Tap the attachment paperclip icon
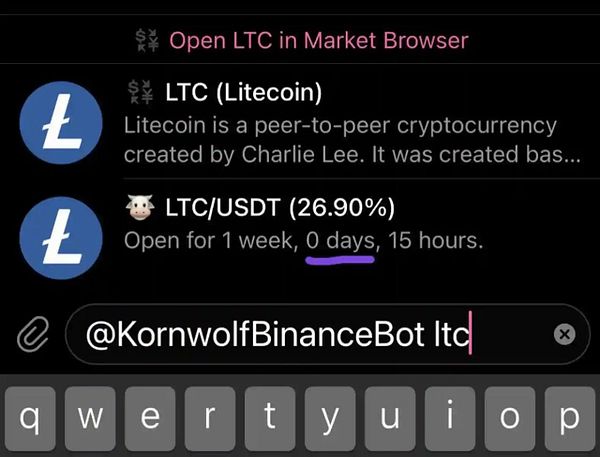 point(33,334)
